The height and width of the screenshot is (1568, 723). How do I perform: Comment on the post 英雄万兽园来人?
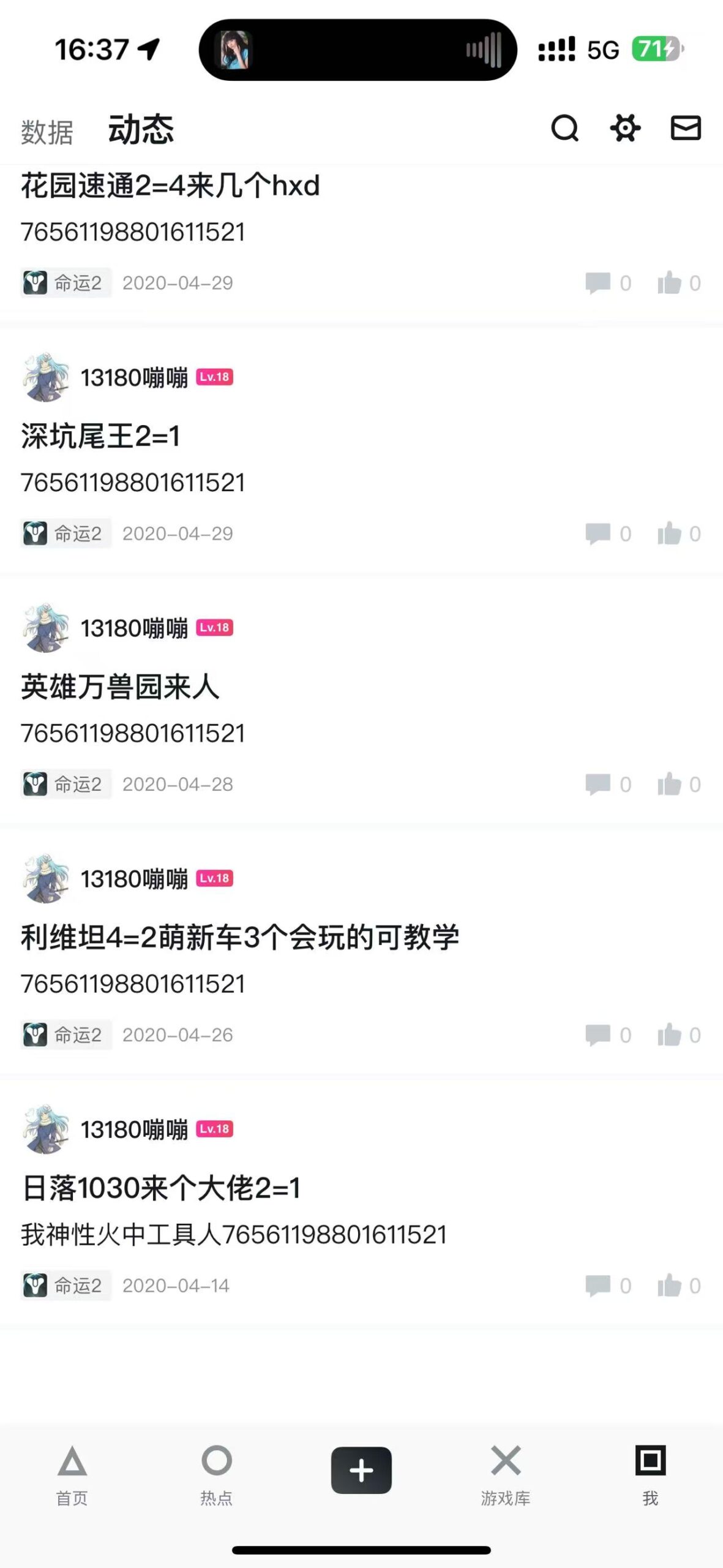[x=598, y=784]
